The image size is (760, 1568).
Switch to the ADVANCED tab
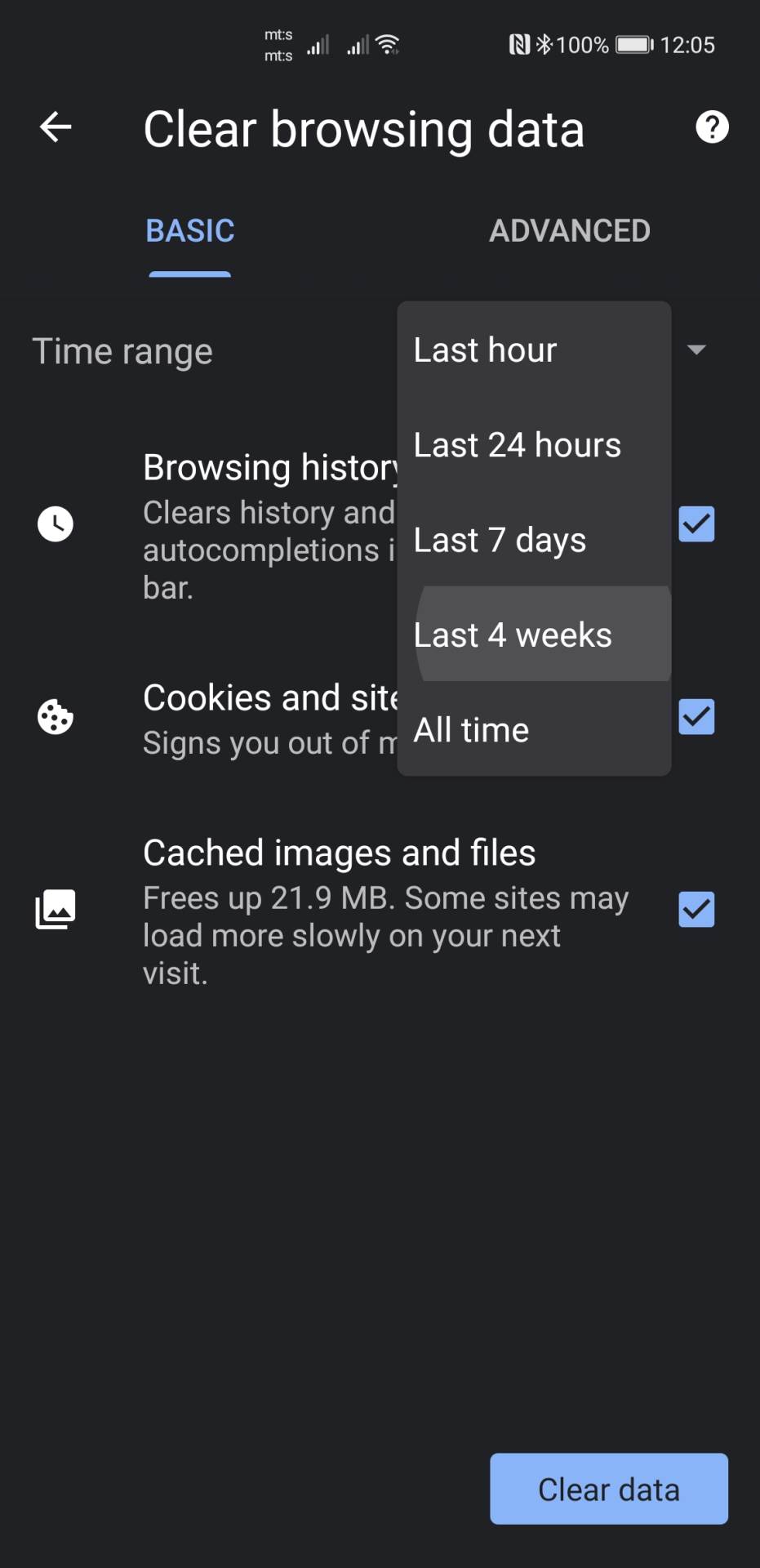point(569,230)
